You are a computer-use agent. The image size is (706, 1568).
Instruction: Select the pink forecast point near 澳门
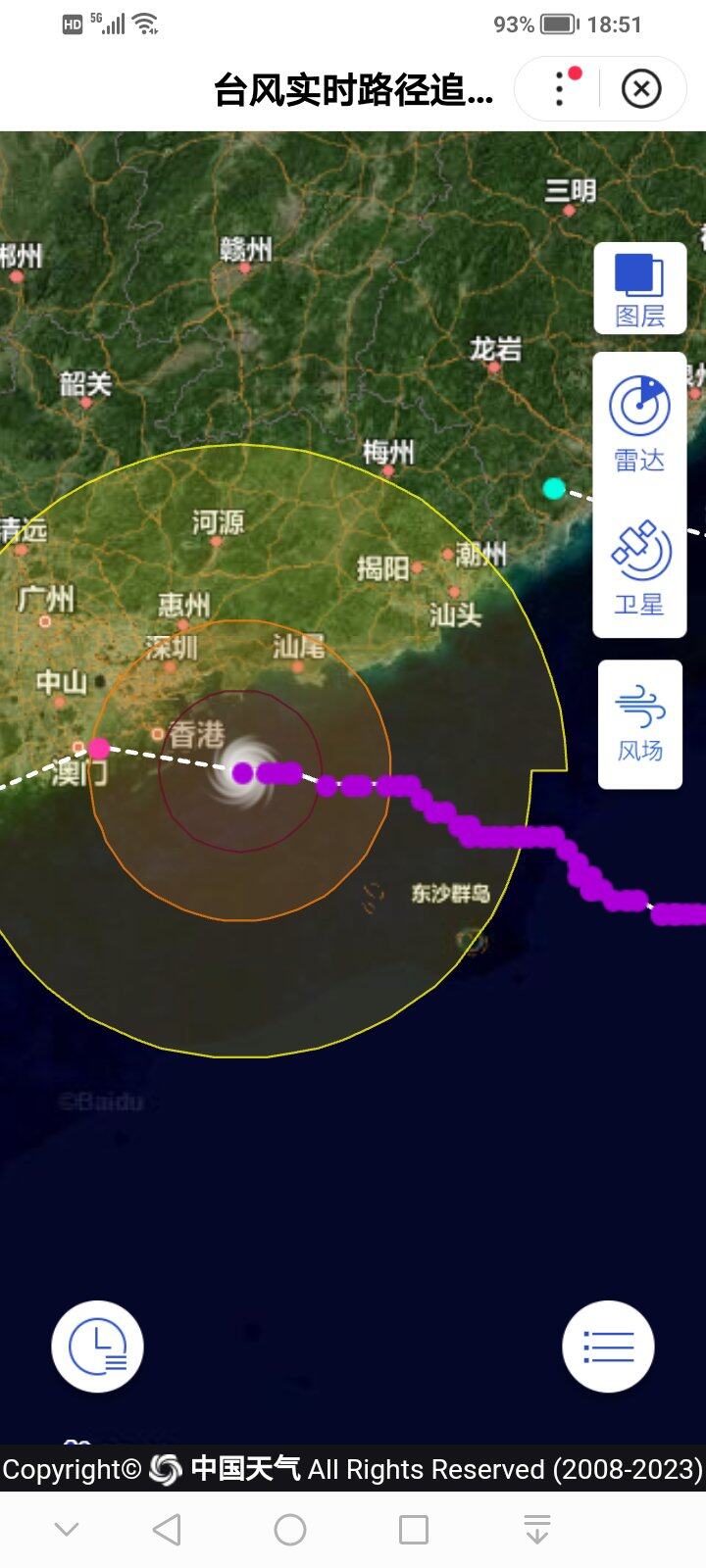pyautogui.click(x=99, y=749)
